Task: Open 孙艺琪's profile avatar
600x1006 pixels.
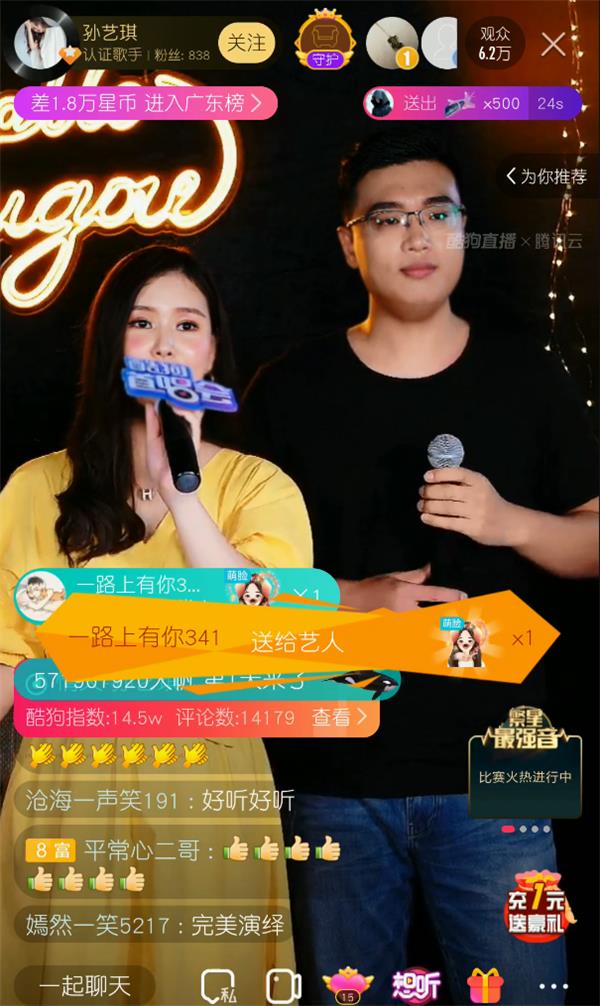Action: 42,43
